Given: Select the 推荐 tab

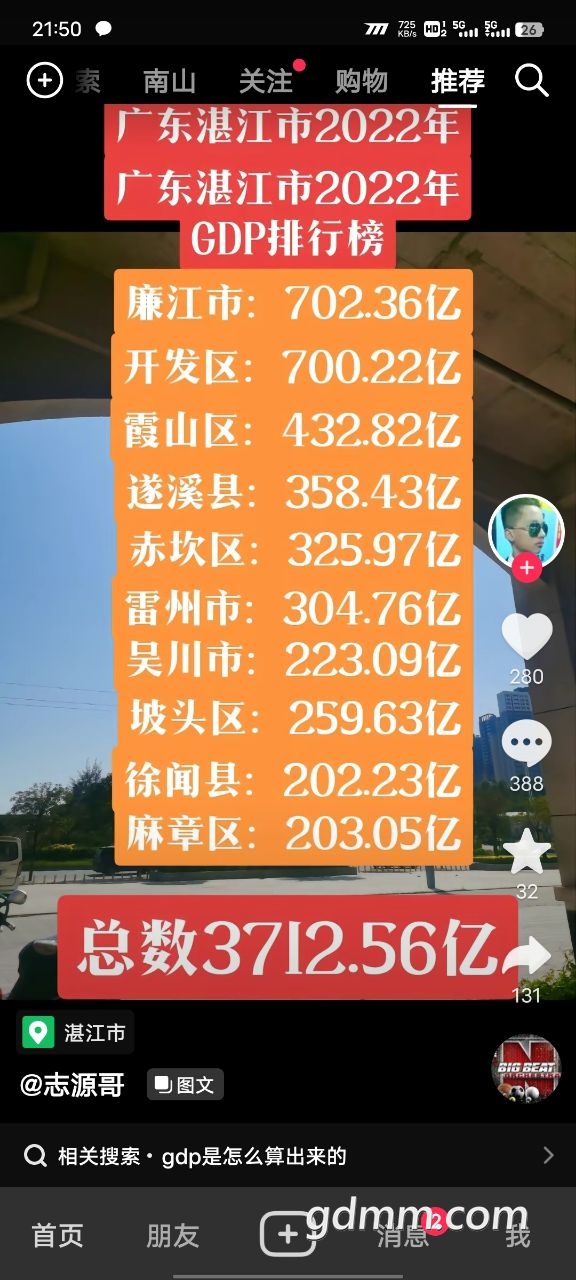Looking at the screenshot, I should 458,81.
